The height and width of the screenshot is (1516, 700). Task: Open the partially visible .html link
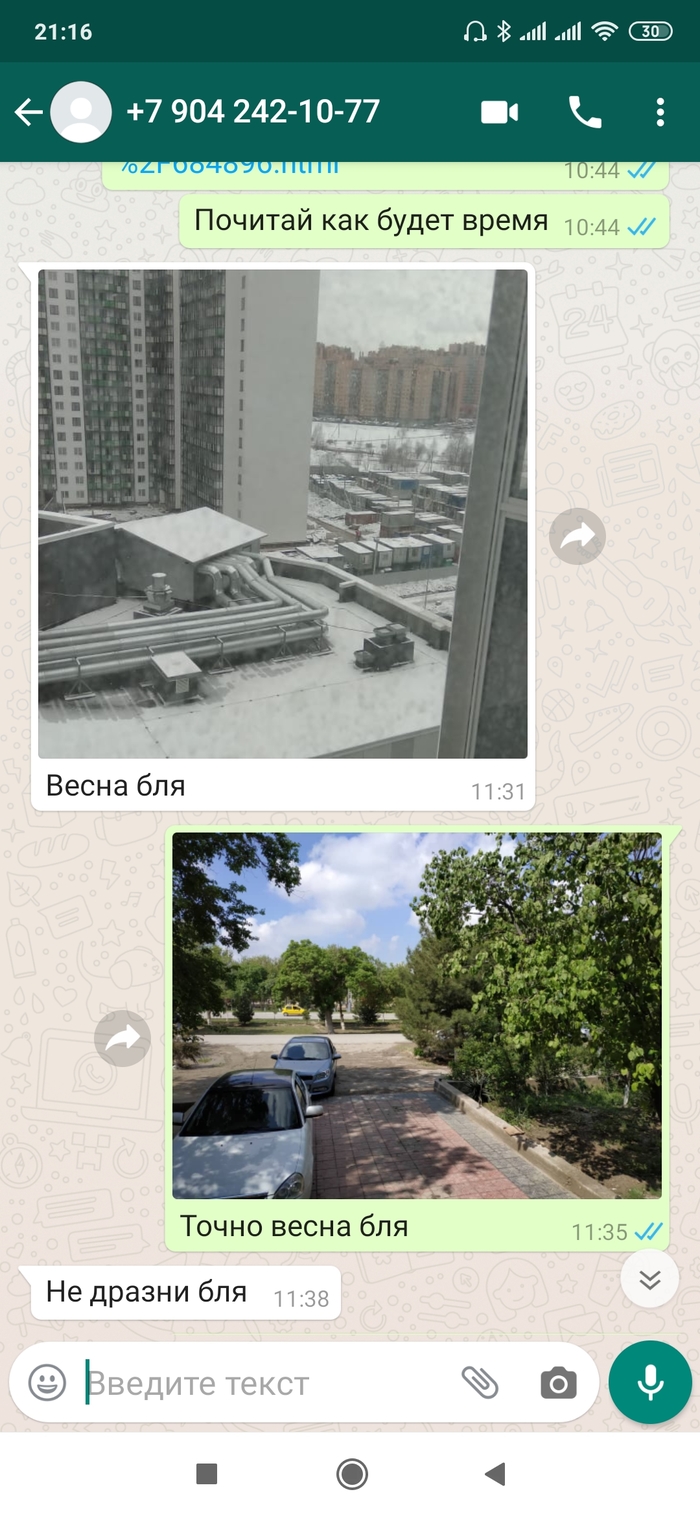pyautogui.click(x=230, y=168)
